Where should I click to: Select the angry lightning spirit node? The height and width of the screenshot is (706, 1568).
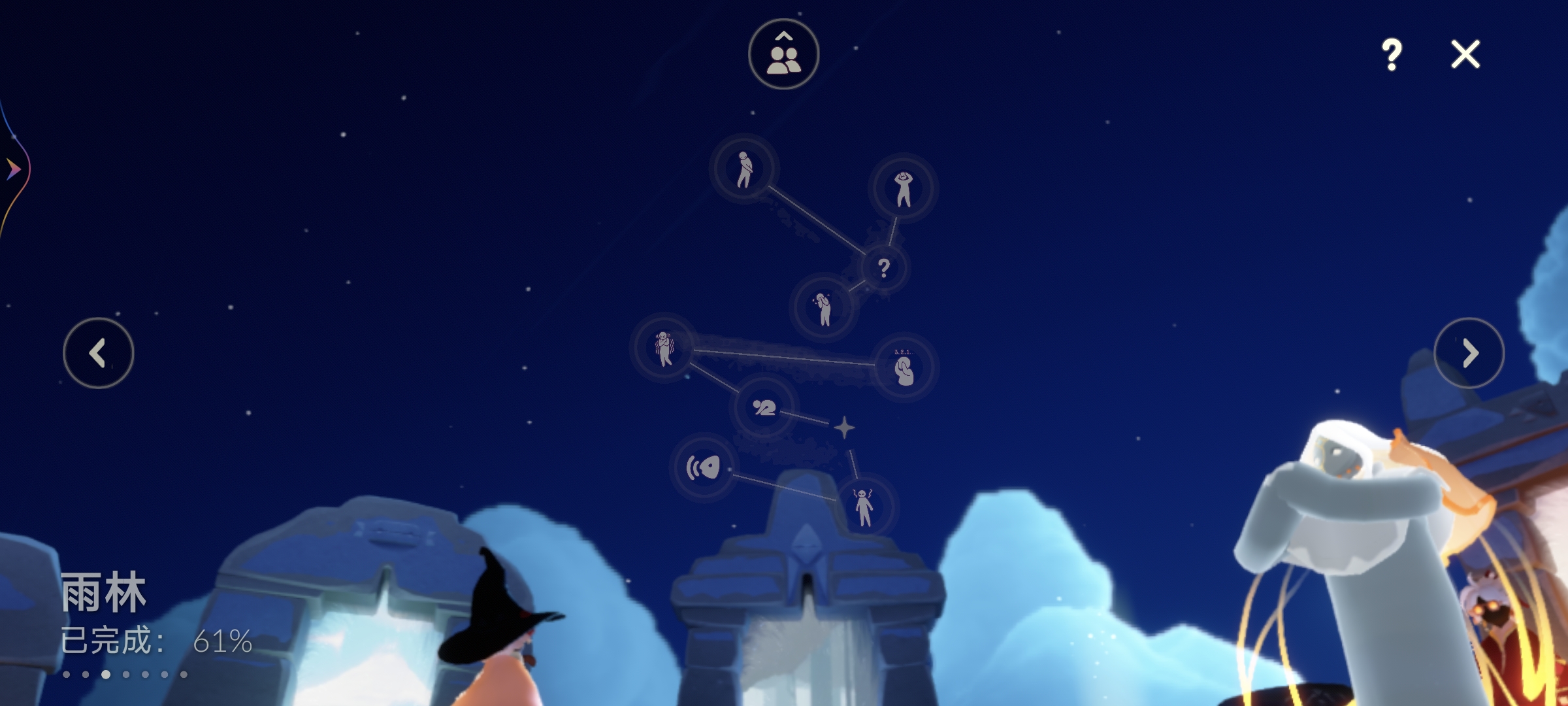tap(864, 507)
